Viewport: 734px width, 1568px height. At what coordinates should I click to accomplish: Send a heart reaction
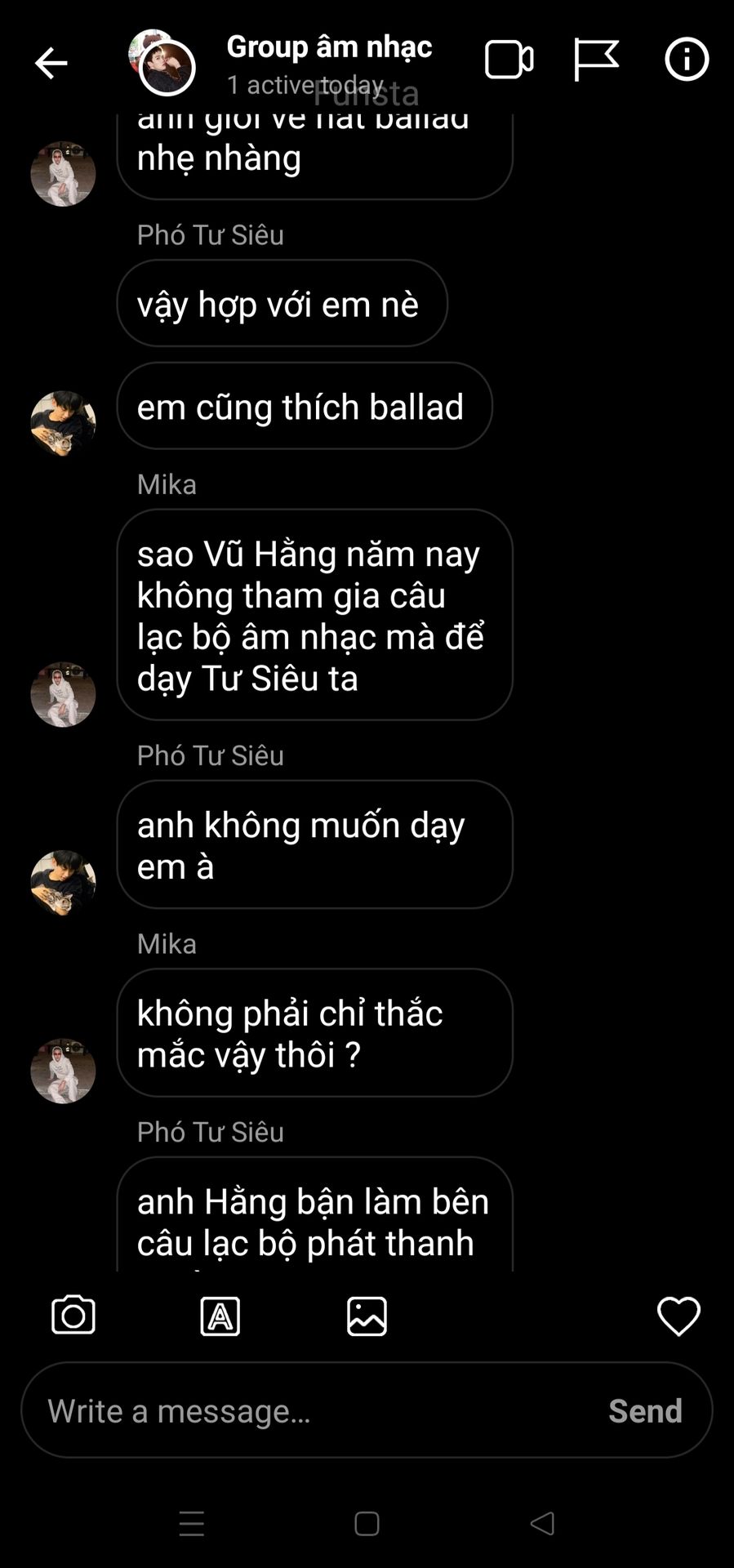coord(678,1316)
